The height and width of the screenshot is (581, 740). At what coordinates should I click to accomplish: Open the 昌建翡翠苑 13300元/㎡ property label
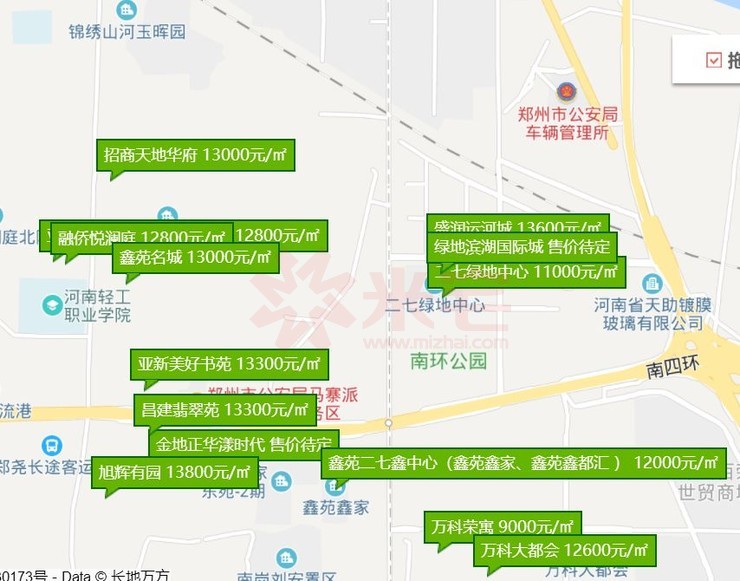[x=224, y=409]
